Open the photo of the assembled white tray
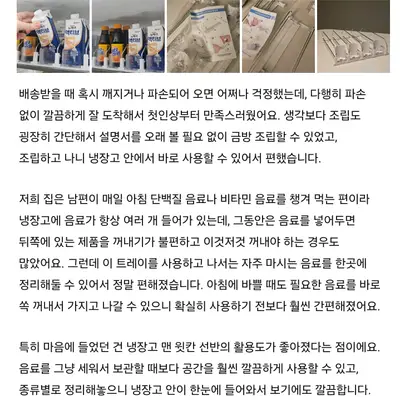400x400 pixels. click(x=353, y=36)
